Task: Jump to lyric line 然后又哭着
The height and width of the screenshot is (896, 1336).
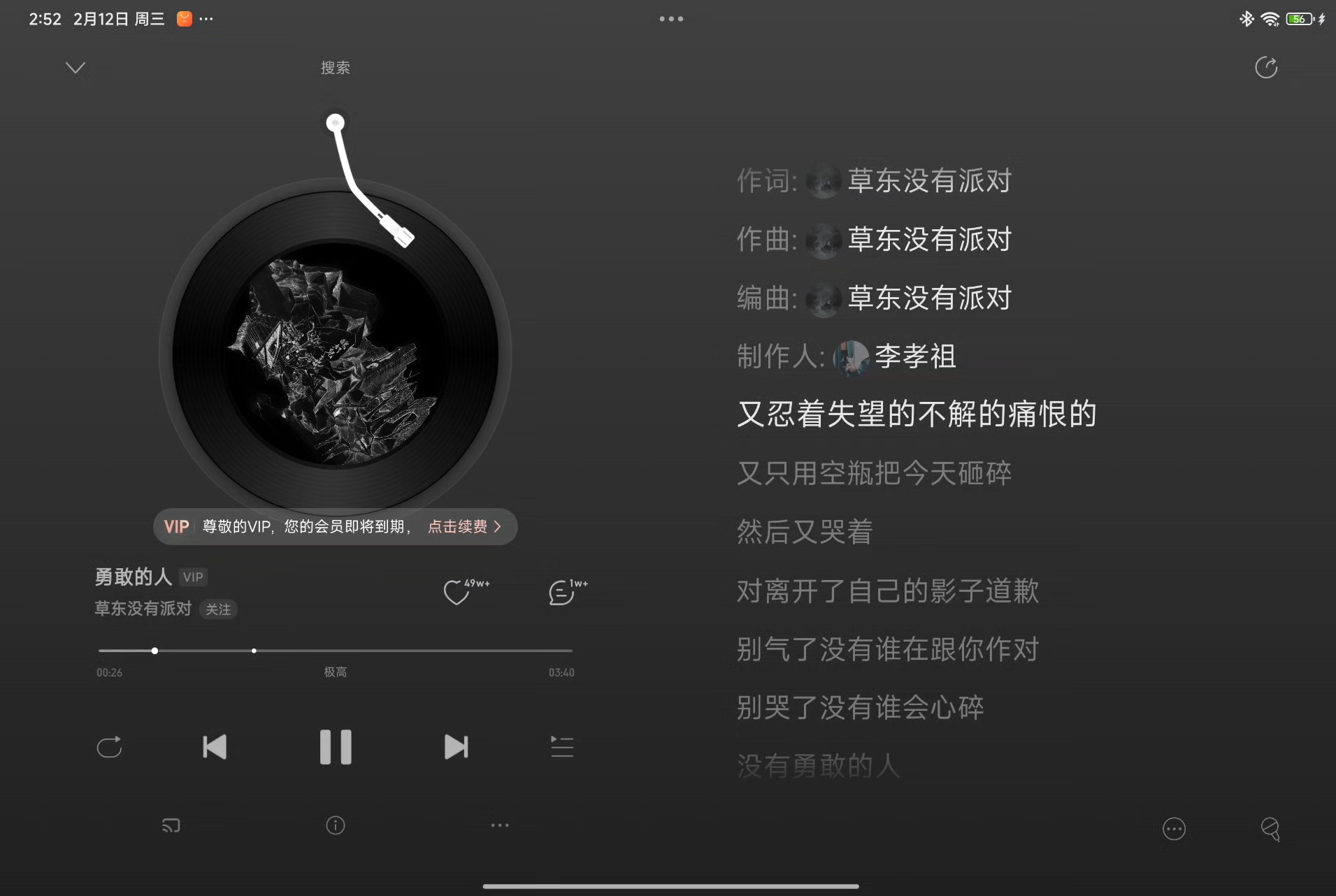Action: [804, 532]
